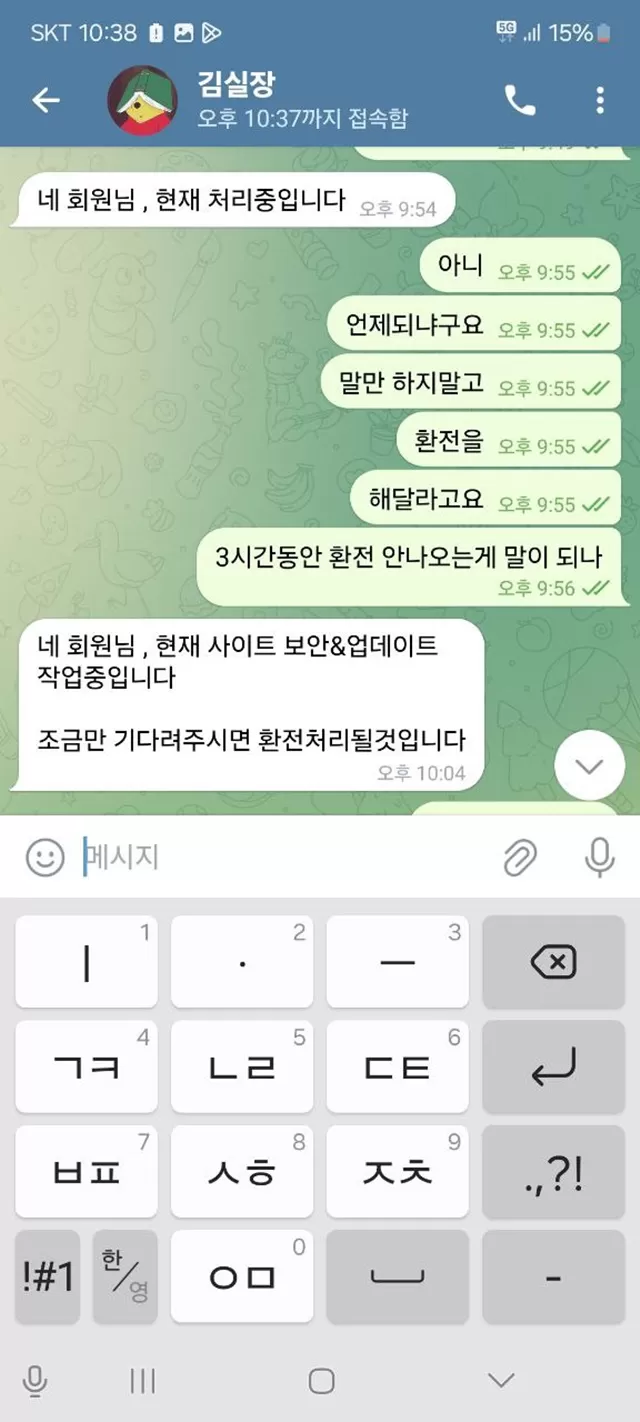This screenshot has width=640, height=1422.
Task: Hide the keyboard with the down chevron
Action: pyautogui.click(x=500, y=1381)
